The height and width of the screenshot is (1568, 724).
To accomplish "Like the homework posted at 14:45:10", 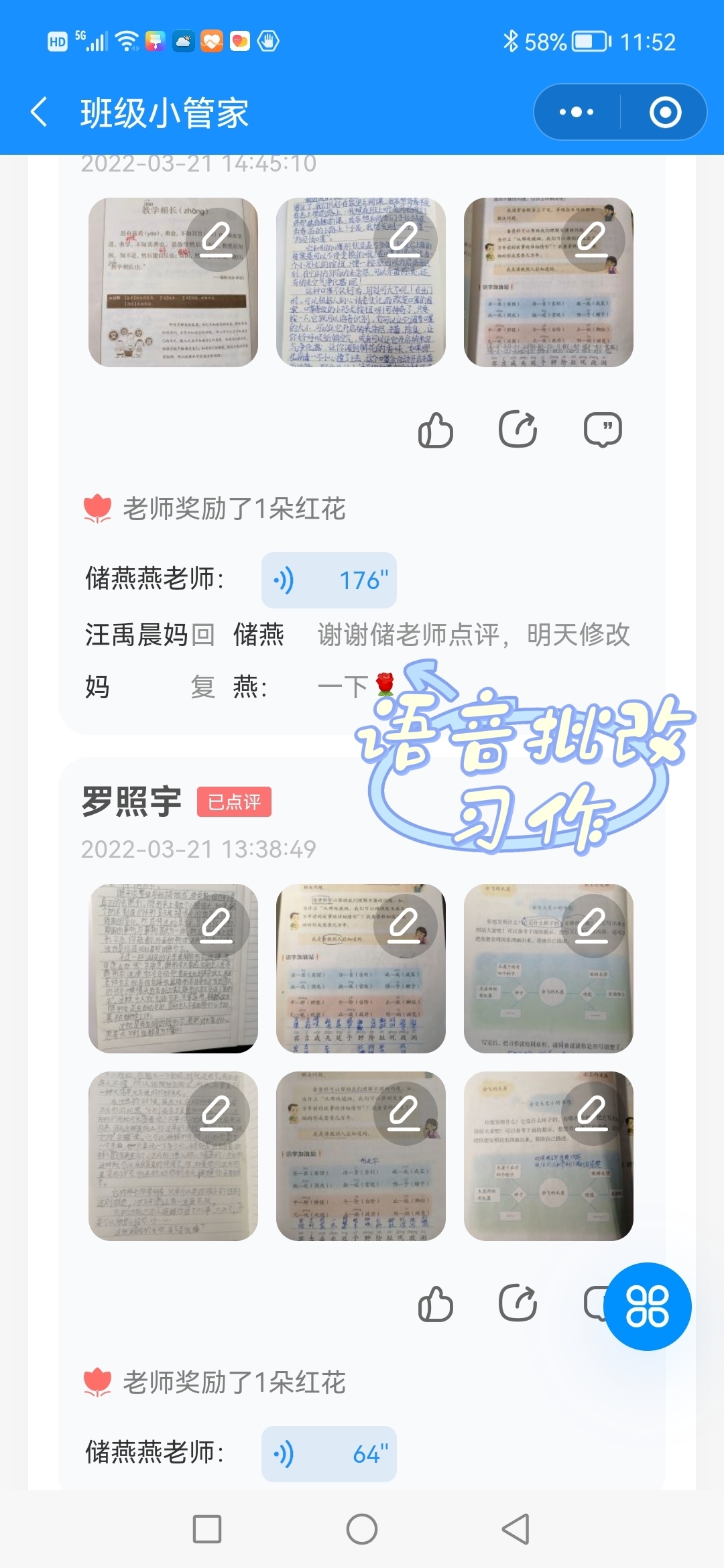I will click(x=436, y=430).
